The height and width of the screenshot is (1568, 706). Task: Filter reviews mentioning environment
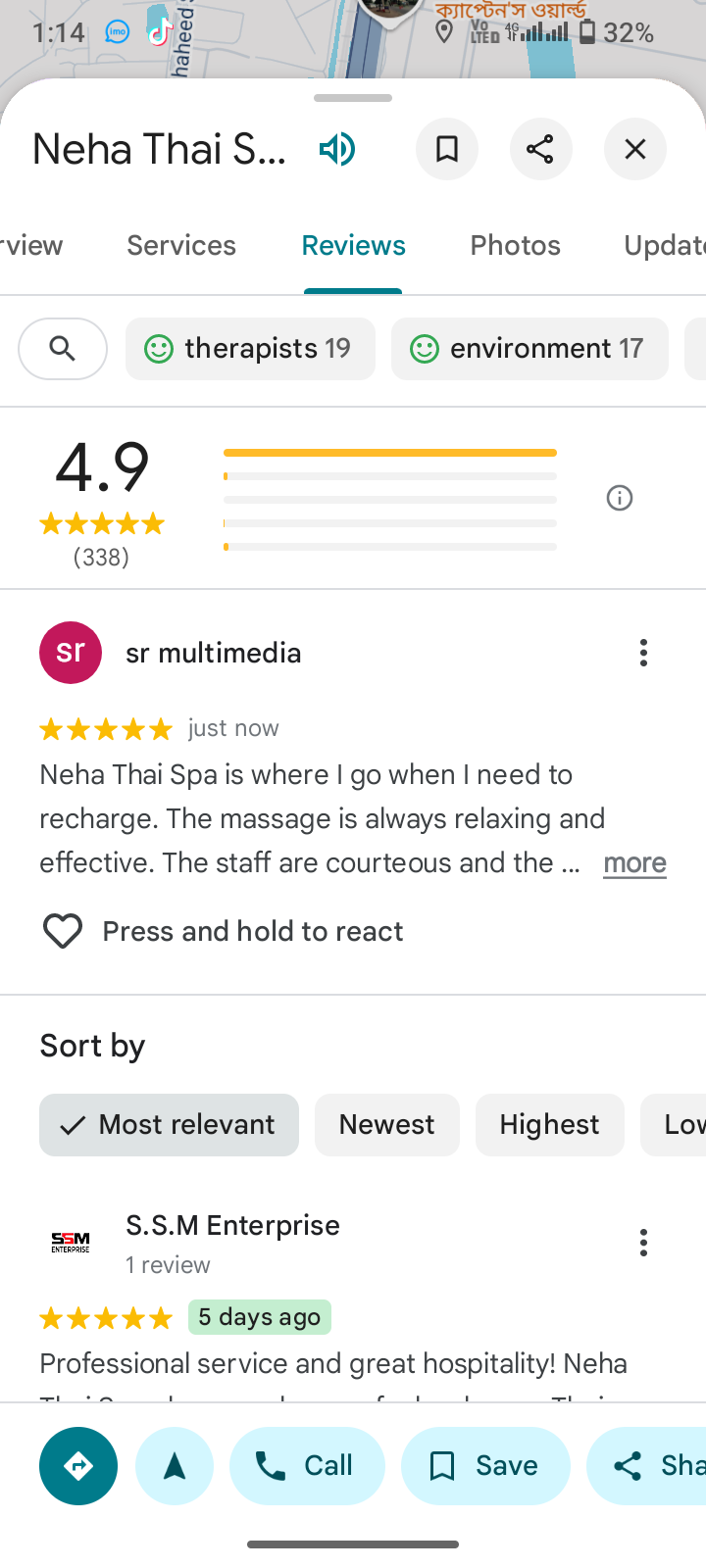pyautogui.click(x=529, y=349)
